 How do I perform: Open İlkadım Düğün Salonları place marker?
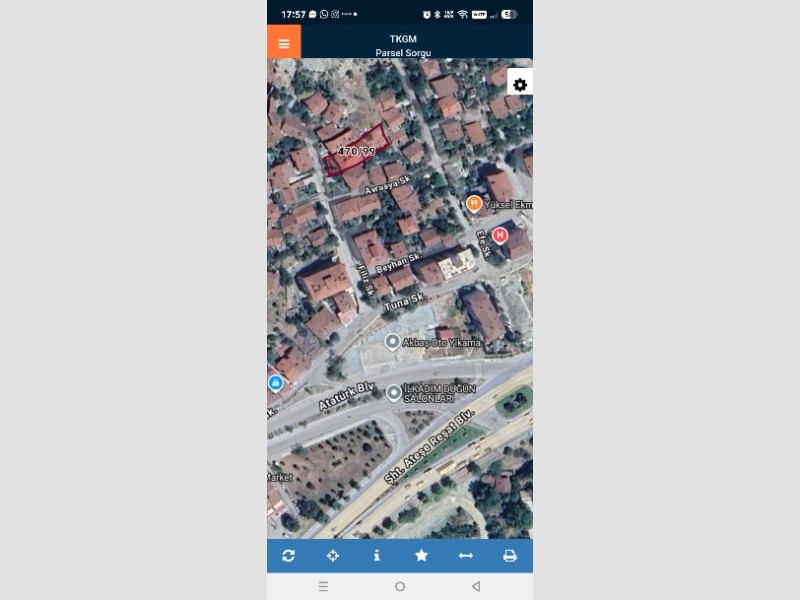(394, 392)
